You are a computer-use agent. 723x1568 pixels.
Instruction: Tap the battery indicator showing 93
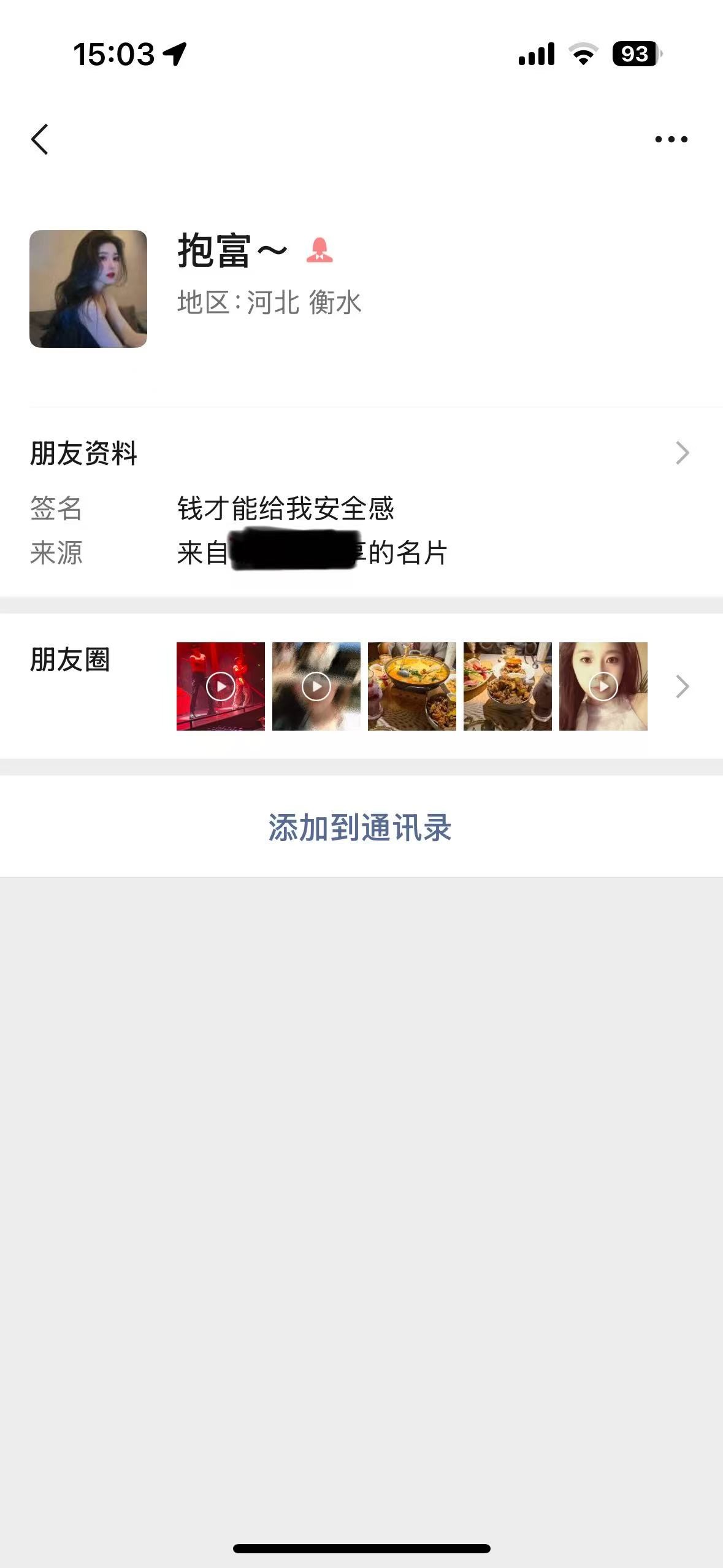(635, 55)
